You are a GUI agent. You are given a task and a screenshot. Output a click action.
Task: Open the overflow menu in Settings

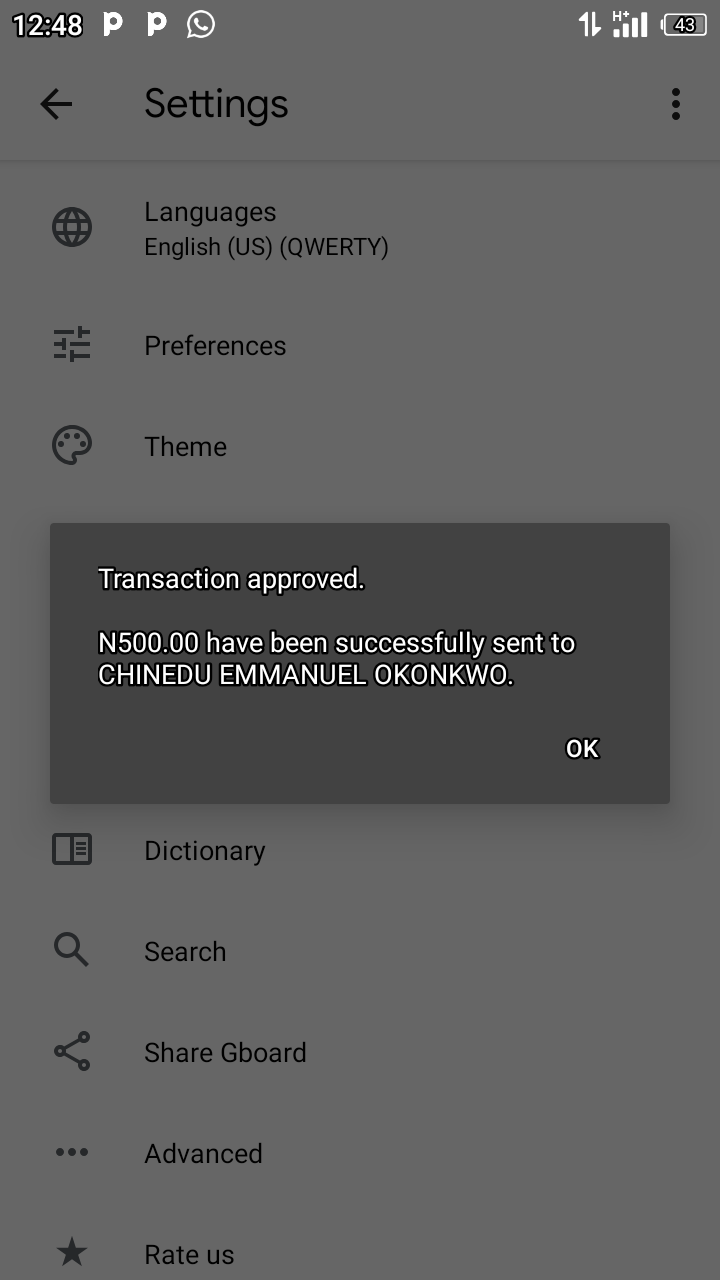click(x=676, y=104)
